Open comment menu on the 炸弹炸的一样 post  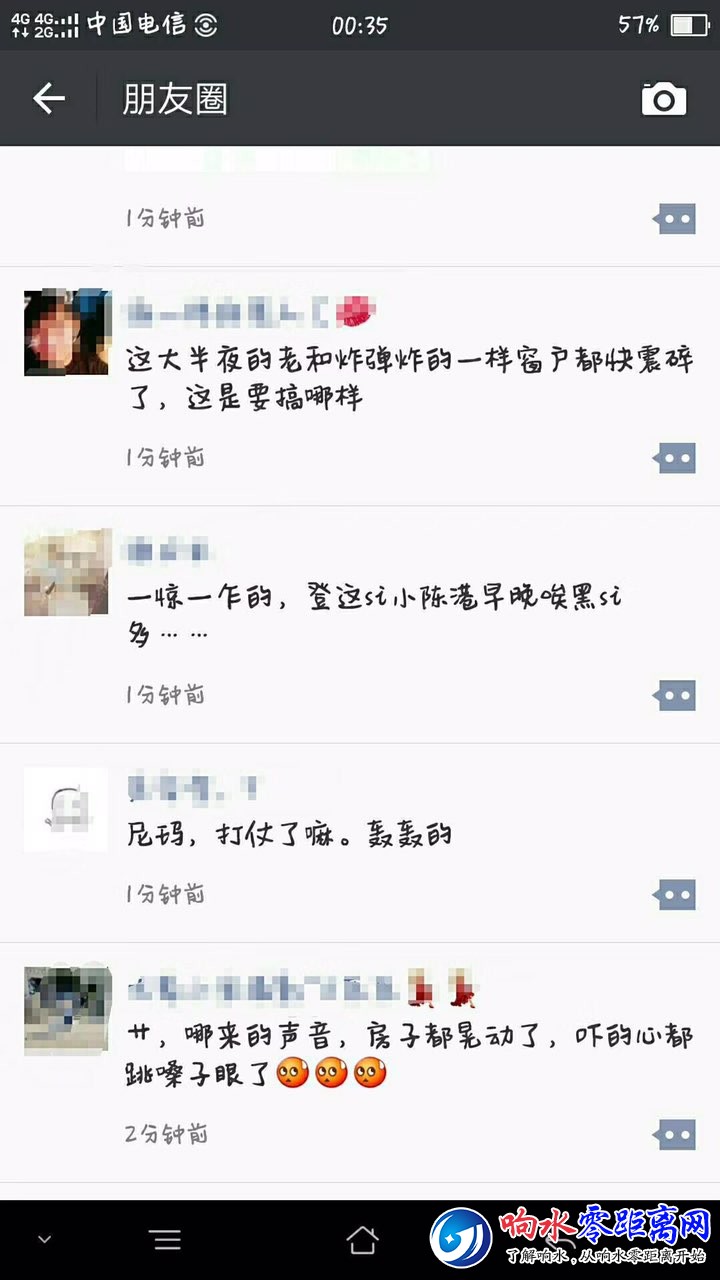[676, 458]
